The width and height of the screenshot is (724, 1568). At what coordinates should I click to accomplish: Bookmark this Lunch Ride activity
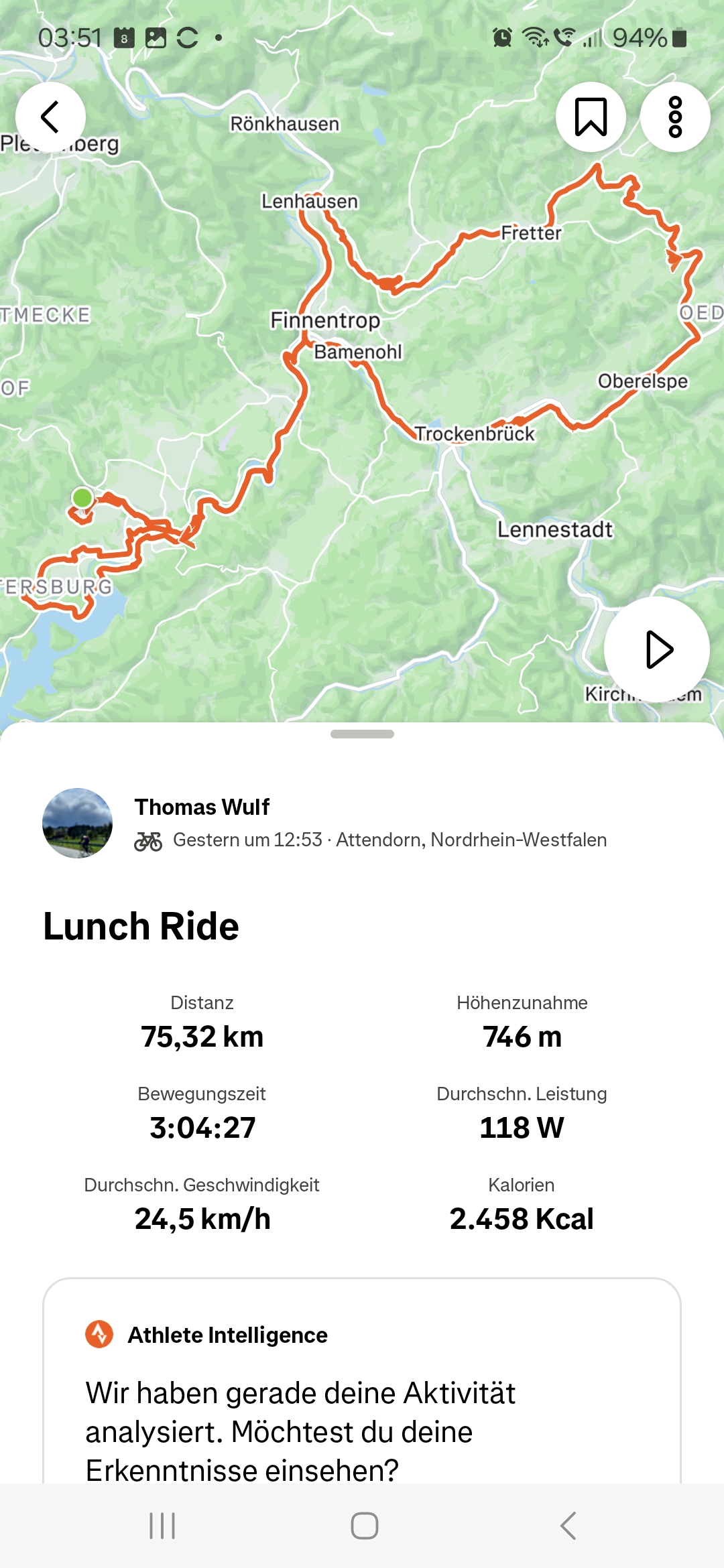coord(591,117)
